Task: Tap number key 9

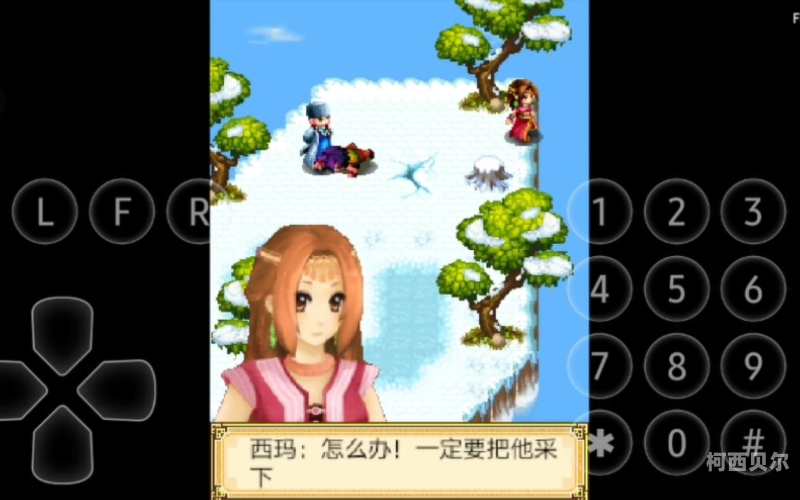Action: click(x=753, y=366)
